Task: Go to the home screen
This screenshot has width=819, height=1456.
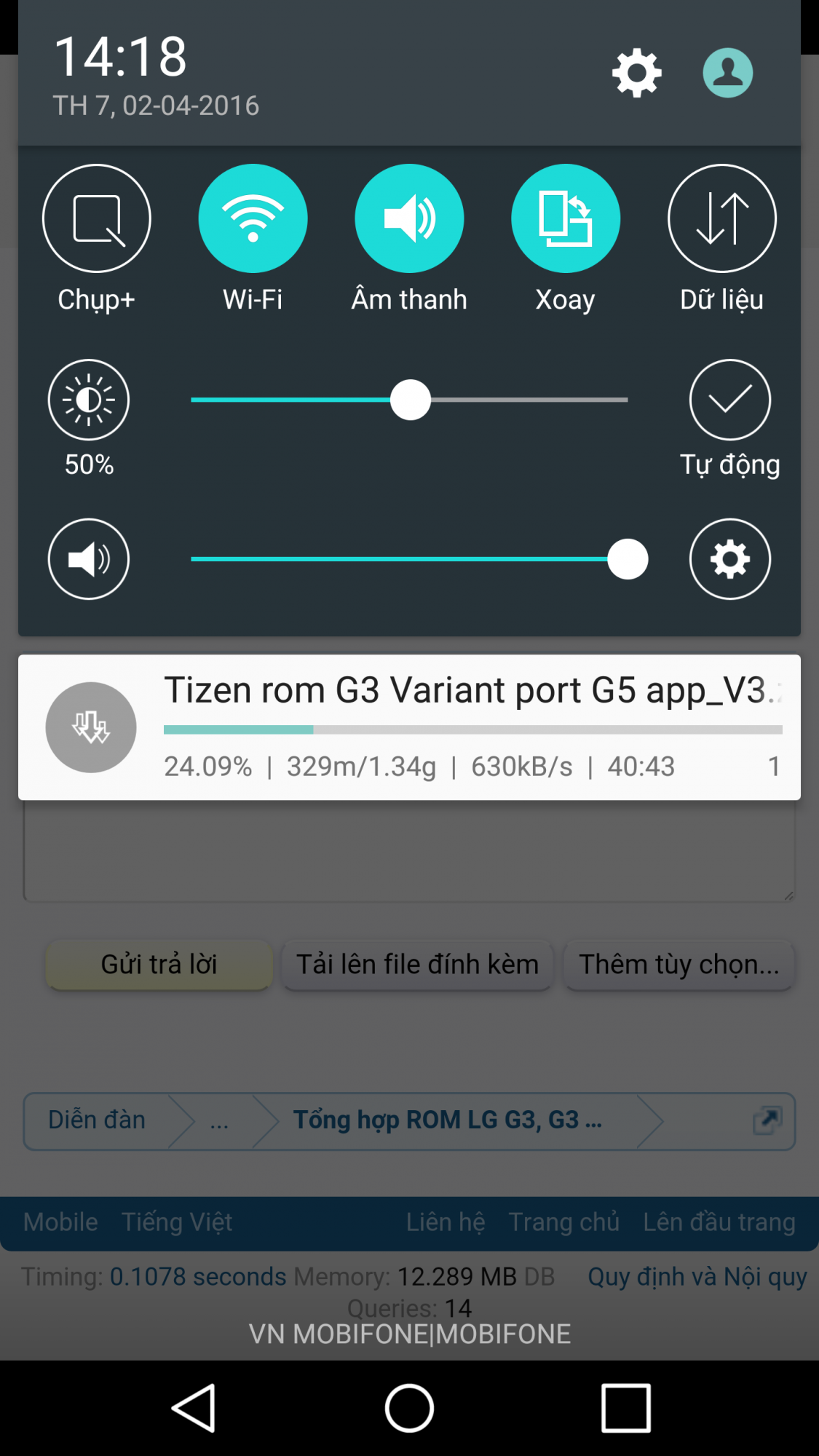Action: point(409,1408)
